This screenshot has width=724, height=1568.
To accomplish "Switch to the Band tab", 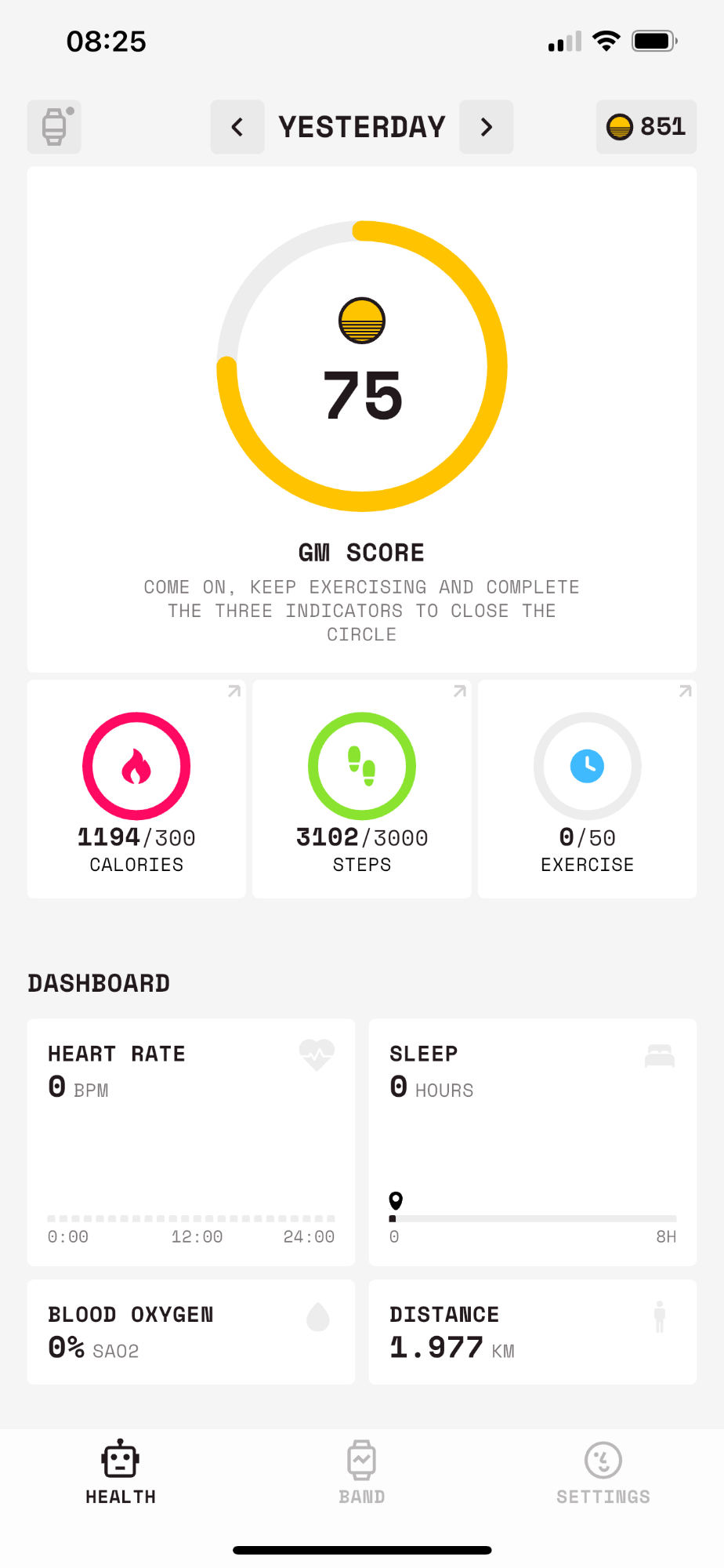I will 362,1472.
